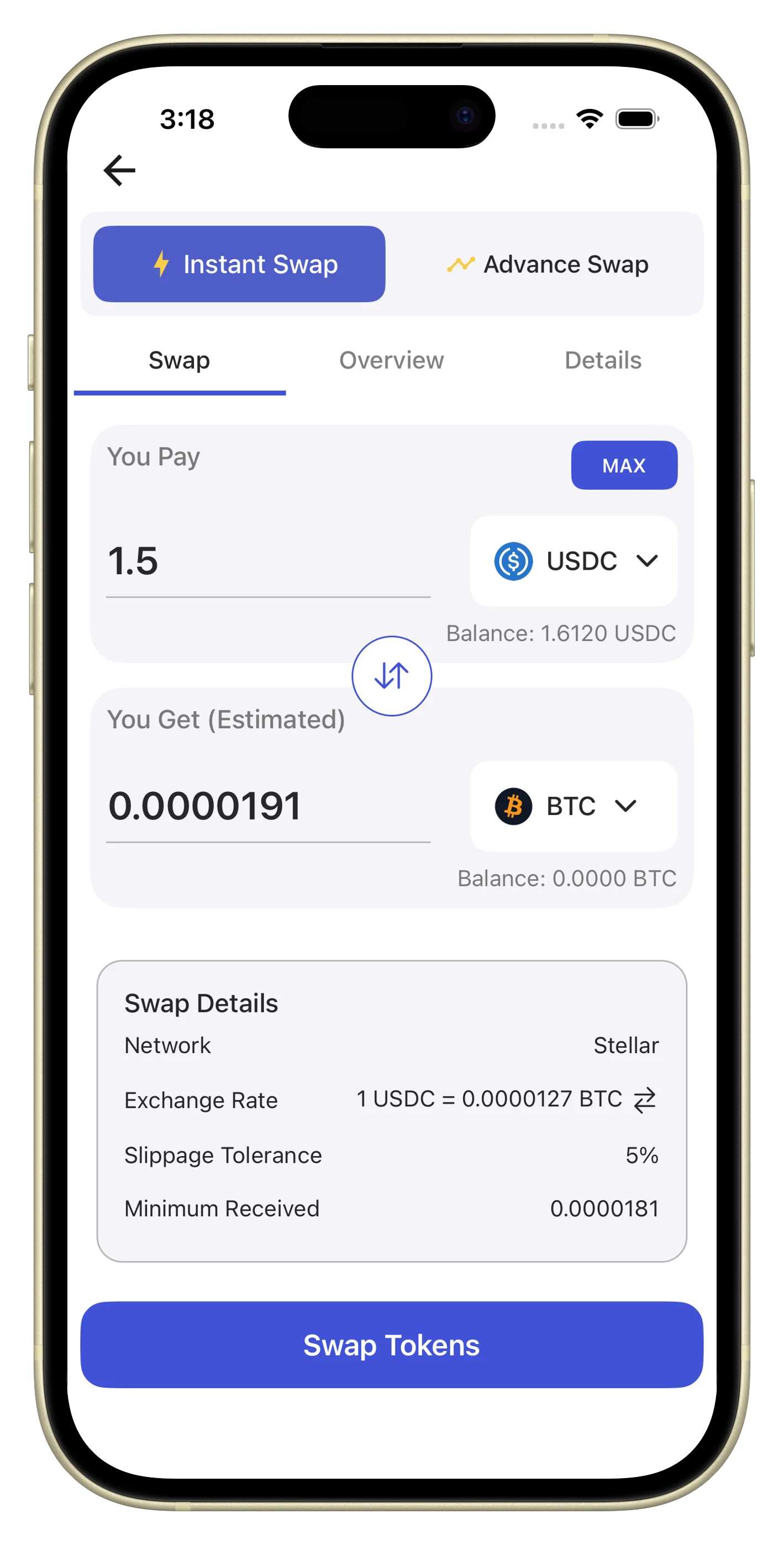This screenshot has height=1545, width=784.
Task: Reverse the pay and get tokens
Action: pyautogui.click(x=392, y=676)
